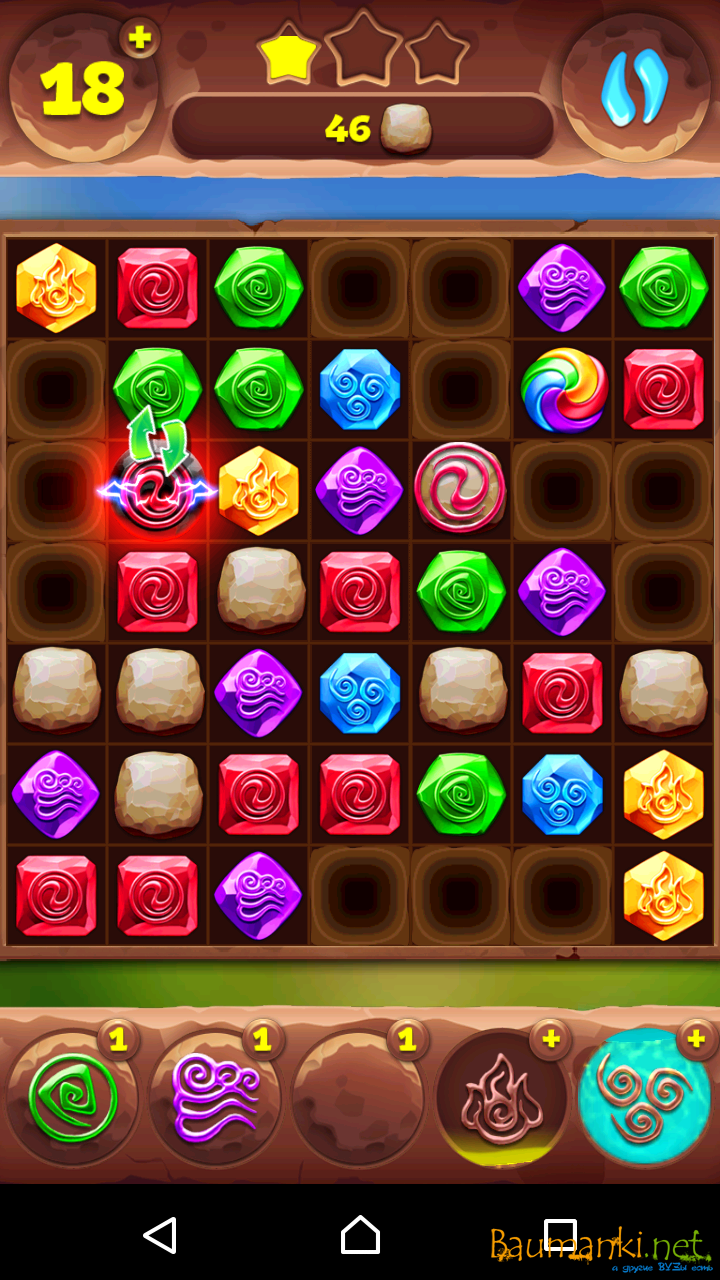Activate the green earth booster
This screenshot has width=720, height=1280.
tap(73, 1099)
